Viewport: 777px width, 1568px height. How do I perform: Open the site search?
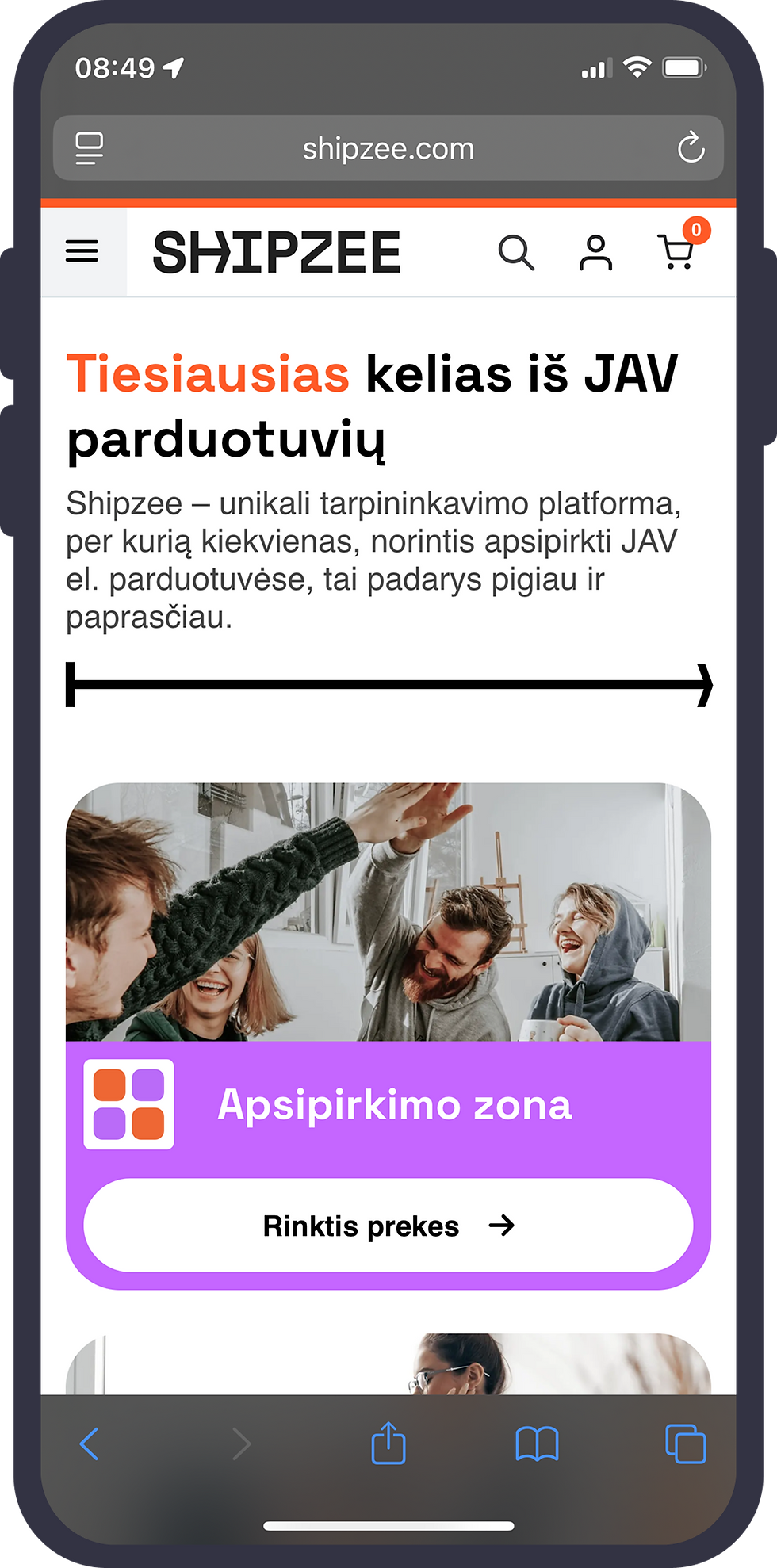point(516,253)
